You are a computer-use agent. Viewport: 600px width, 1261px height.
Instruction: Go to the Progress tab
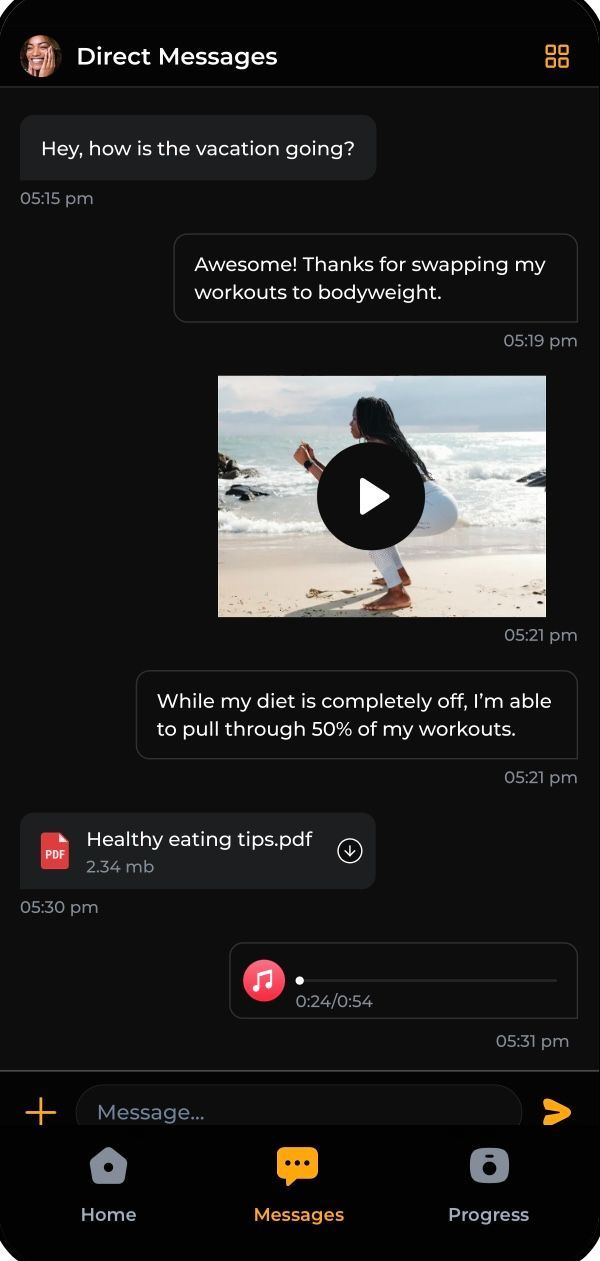(x=488, y=1187)
